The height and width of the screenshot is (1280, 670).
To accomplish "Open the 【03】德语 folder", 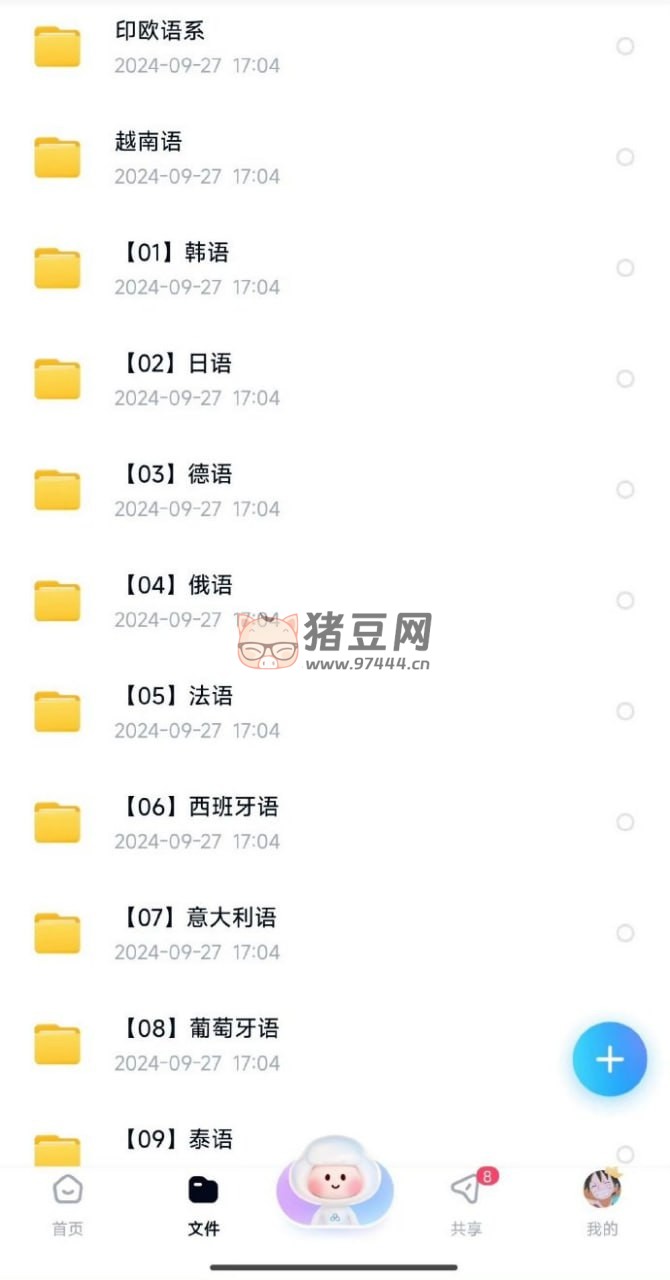I will [x=175, y=491].
